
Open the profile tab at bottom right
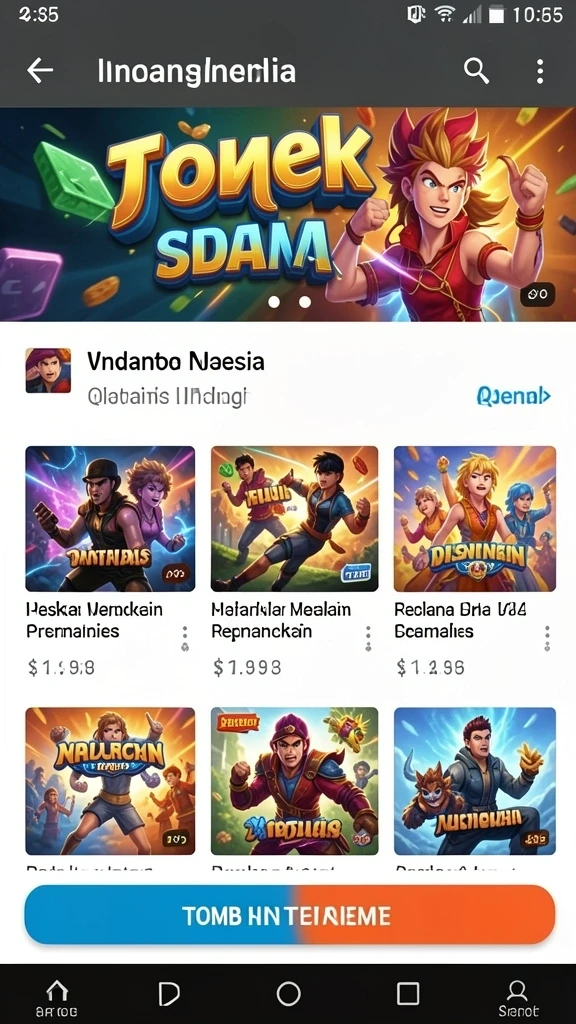point(518,997)
